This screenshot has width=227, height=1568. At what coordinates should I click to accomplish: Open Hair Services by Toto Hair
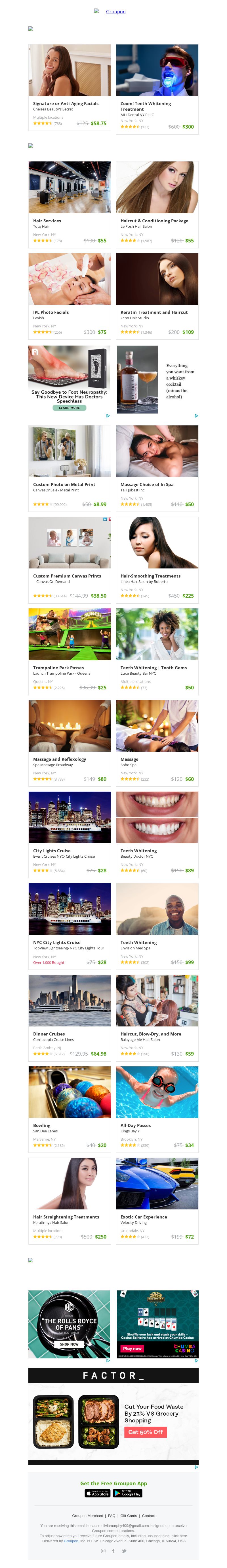[x=47, y=221]
